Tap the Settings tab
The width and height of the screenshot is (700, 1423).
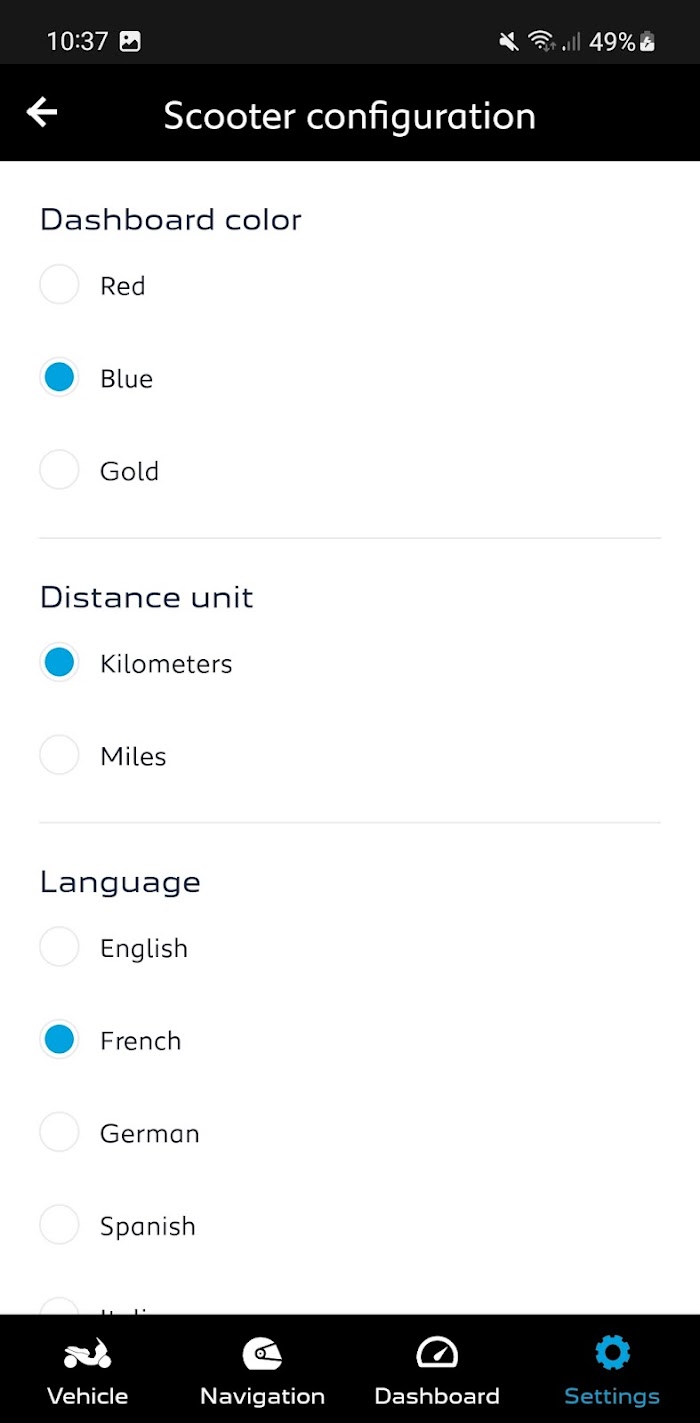pyautogui.click(x=612, y=1371)
